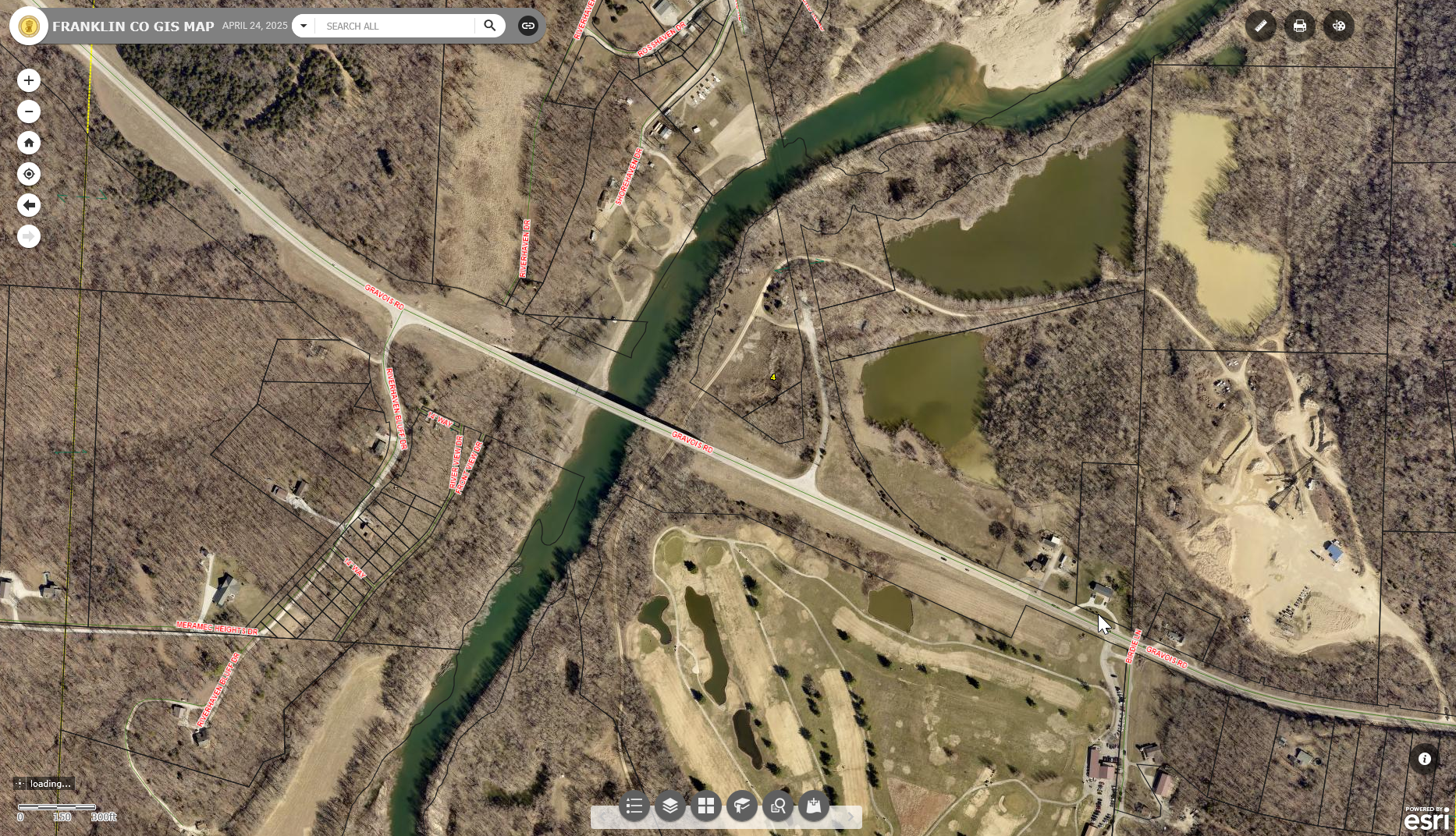1456x836 pixels.
Task: Zoom out of the map
Action: [x=29, y=112]
